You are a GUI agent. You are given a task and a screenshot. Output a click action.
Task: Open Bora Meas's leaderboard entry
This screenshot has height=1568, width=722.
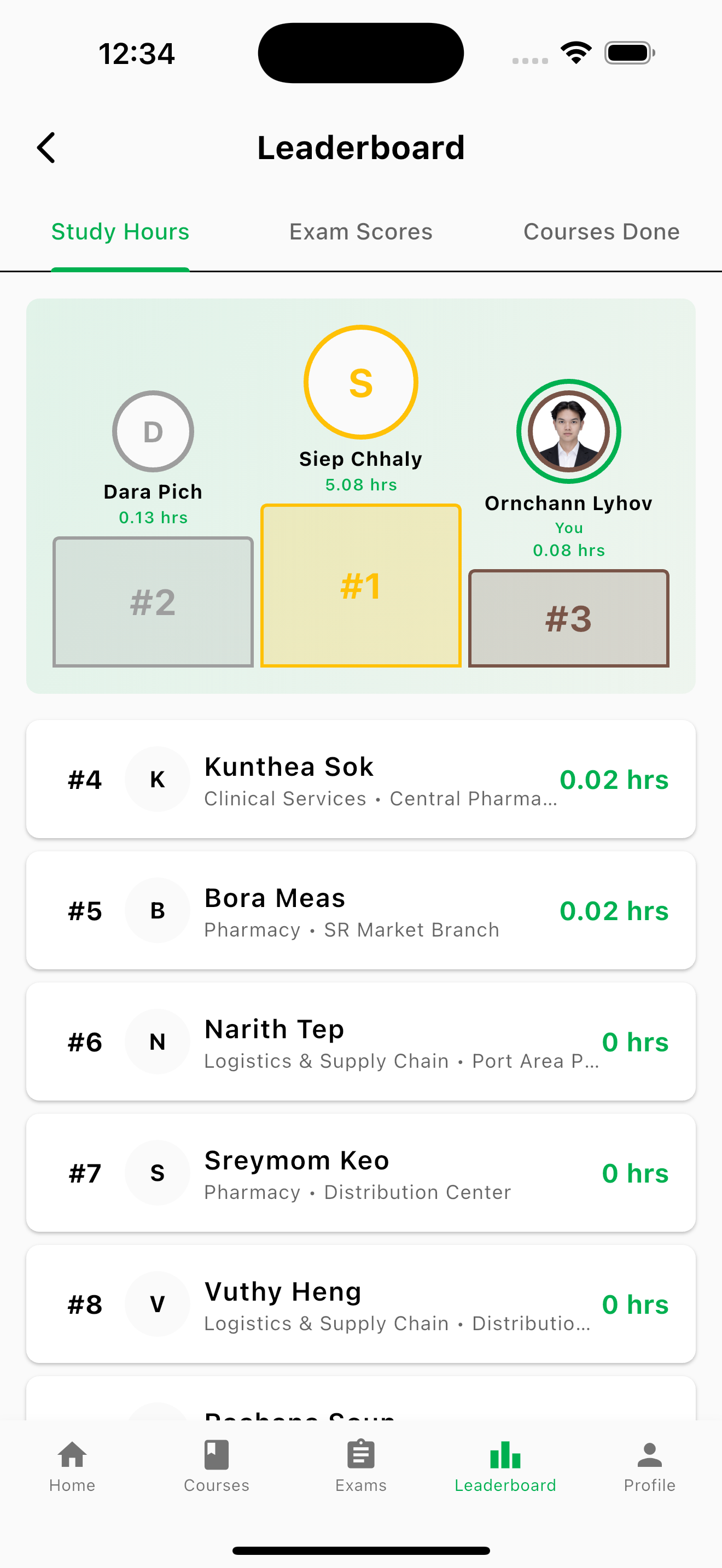[360, 911]
